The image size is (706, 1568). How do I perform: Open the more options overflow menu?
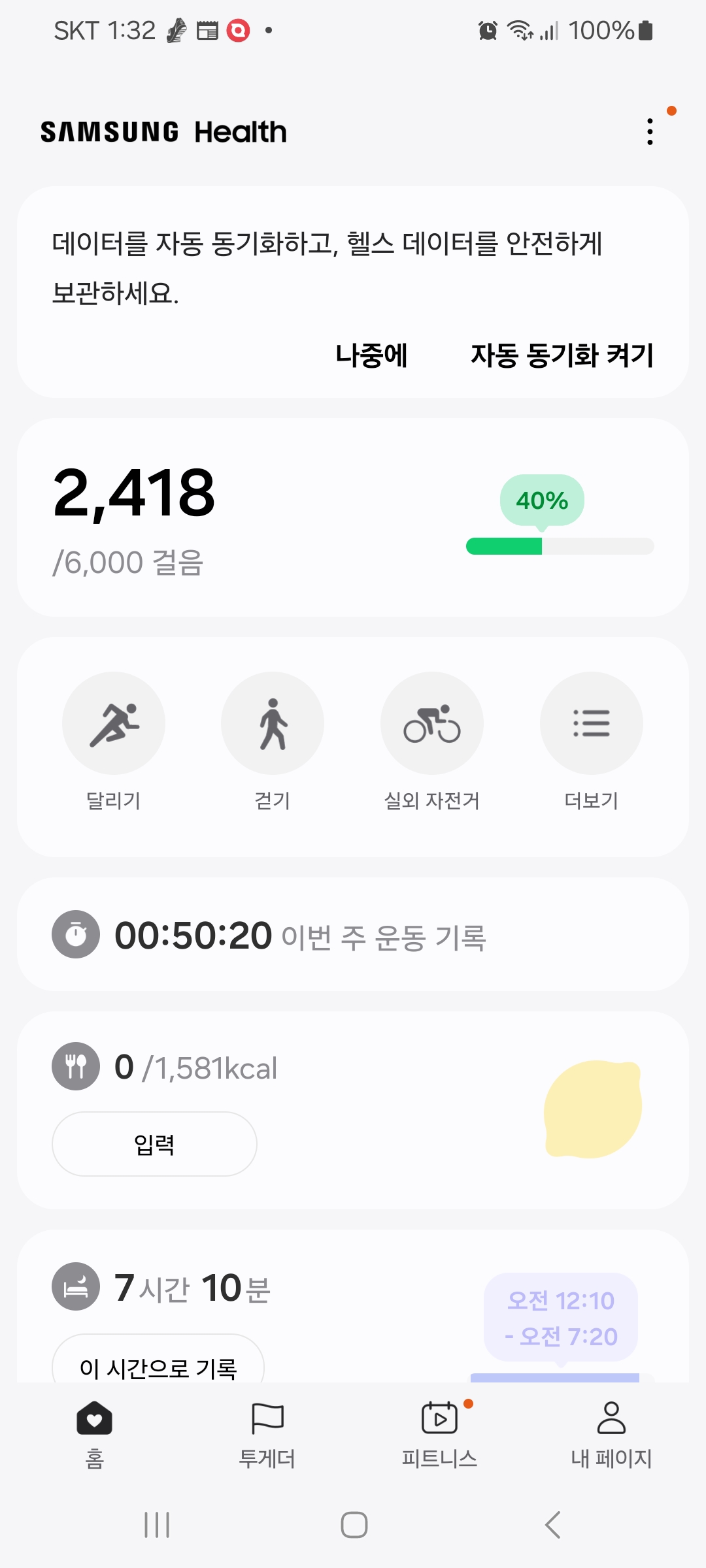650,132
